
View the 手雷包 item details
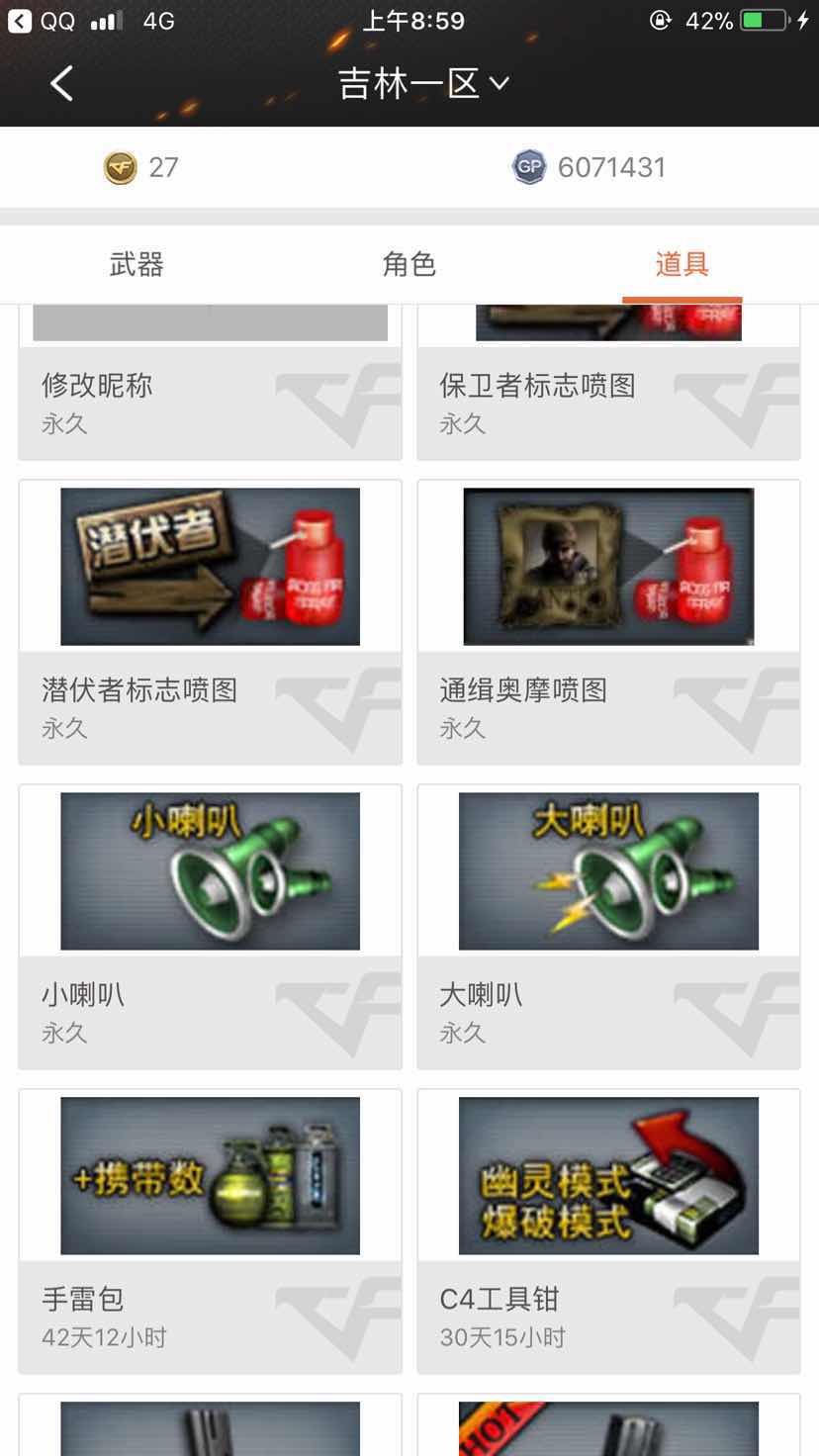click(210, 1231)
